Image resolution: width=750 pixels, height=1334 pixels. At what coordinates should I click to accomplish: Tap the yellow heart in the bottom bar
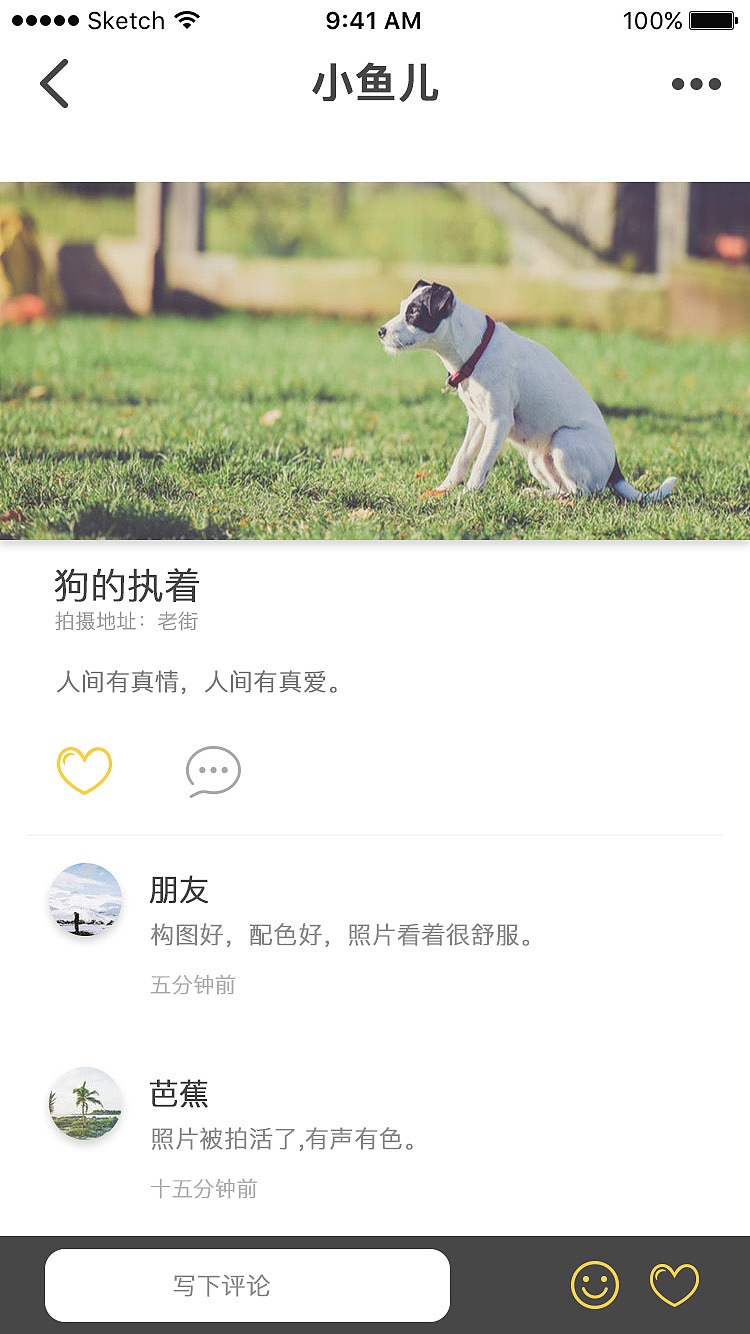coord(674,1284)
